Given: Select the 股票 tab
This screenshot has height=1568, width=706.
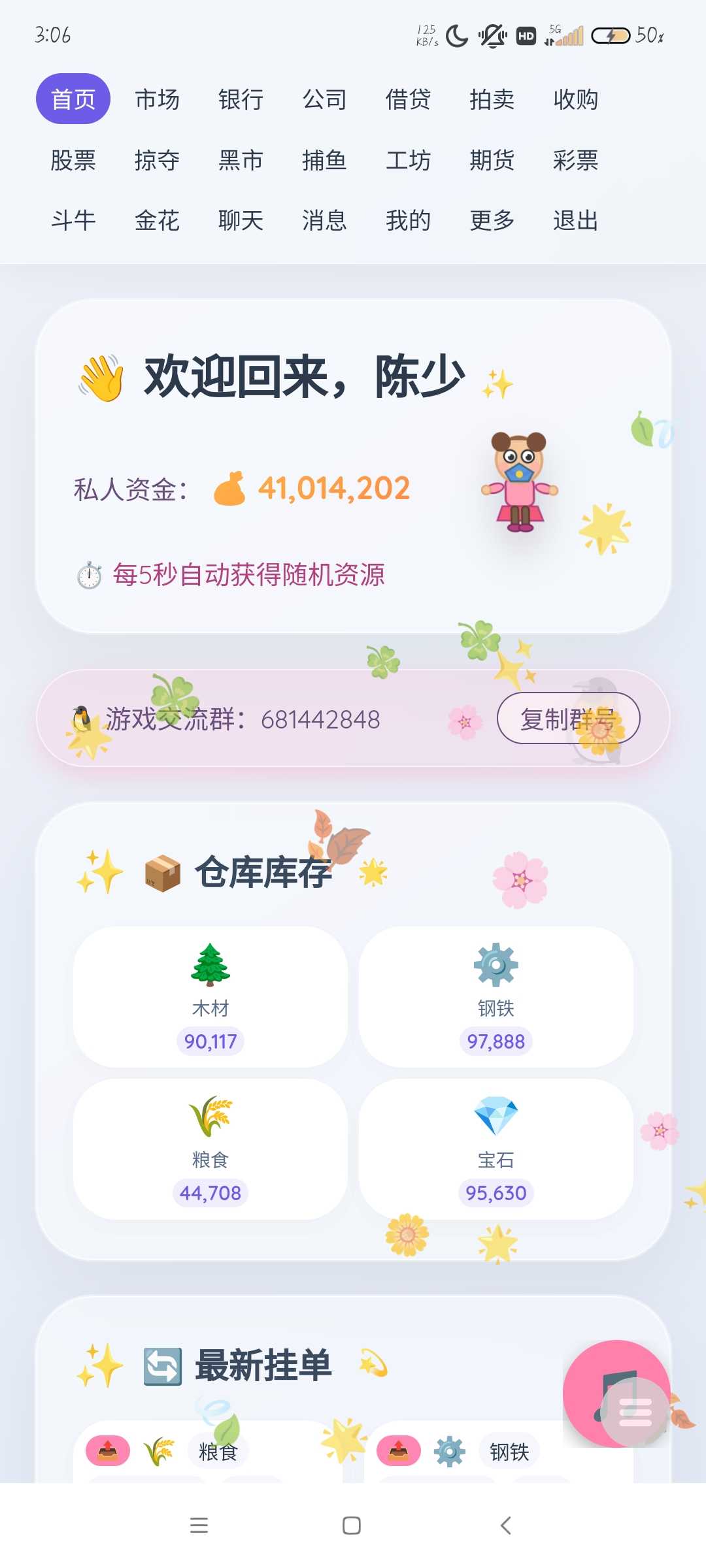Looking at the screenshot, I should 73,160.
